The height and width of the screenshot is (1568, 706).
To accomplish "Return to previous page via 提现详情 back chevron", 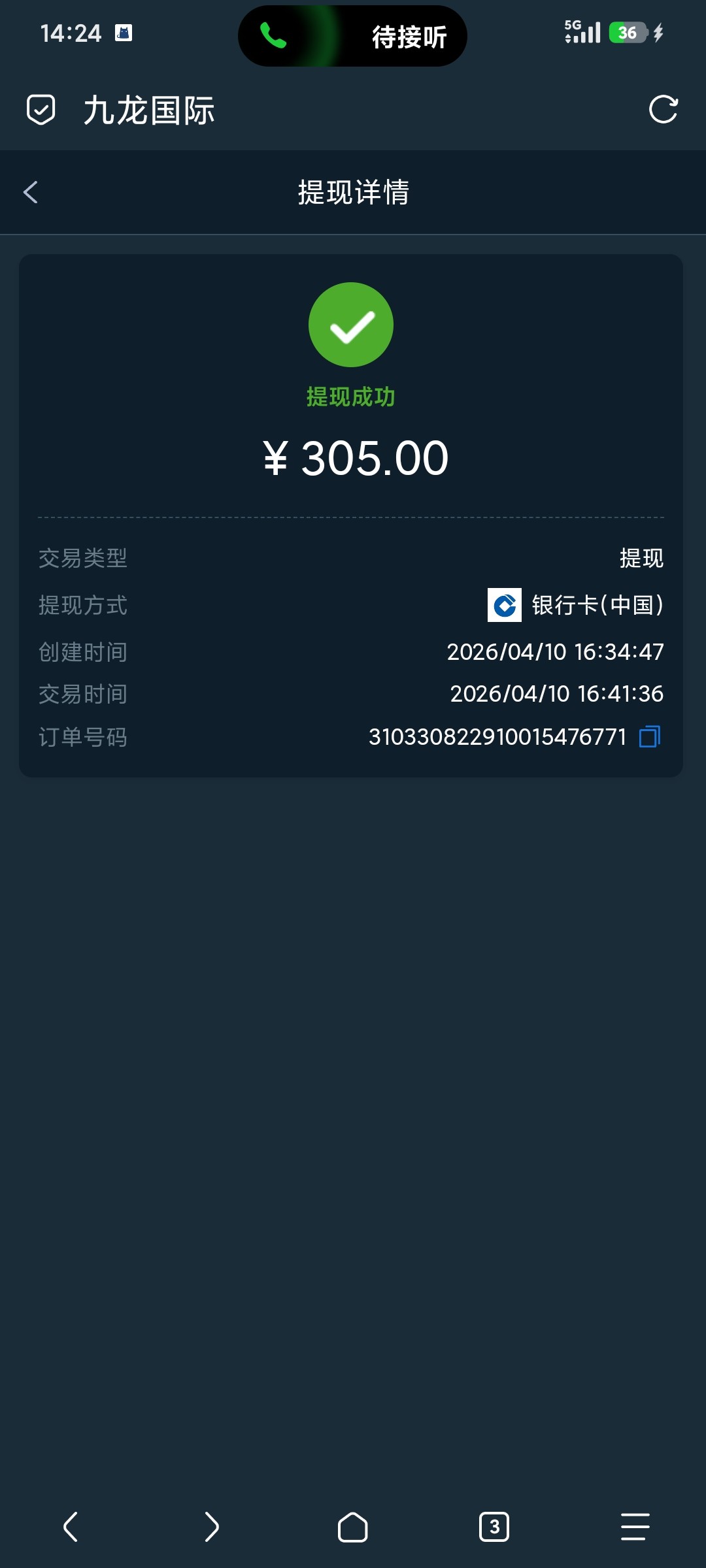I will 30,193.
